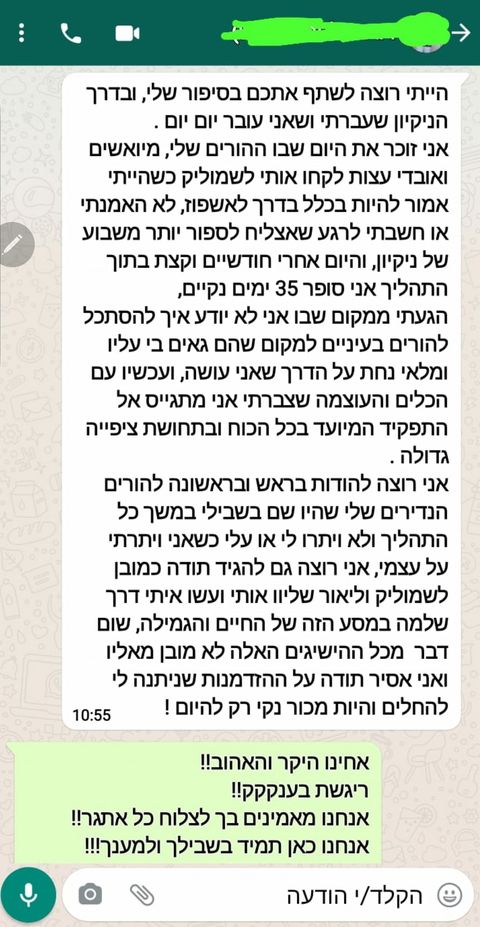Viewport: 480px width, 927px height.
Task: Go back using the arrow
Action: pyautogui.click(x=460, y=33)
